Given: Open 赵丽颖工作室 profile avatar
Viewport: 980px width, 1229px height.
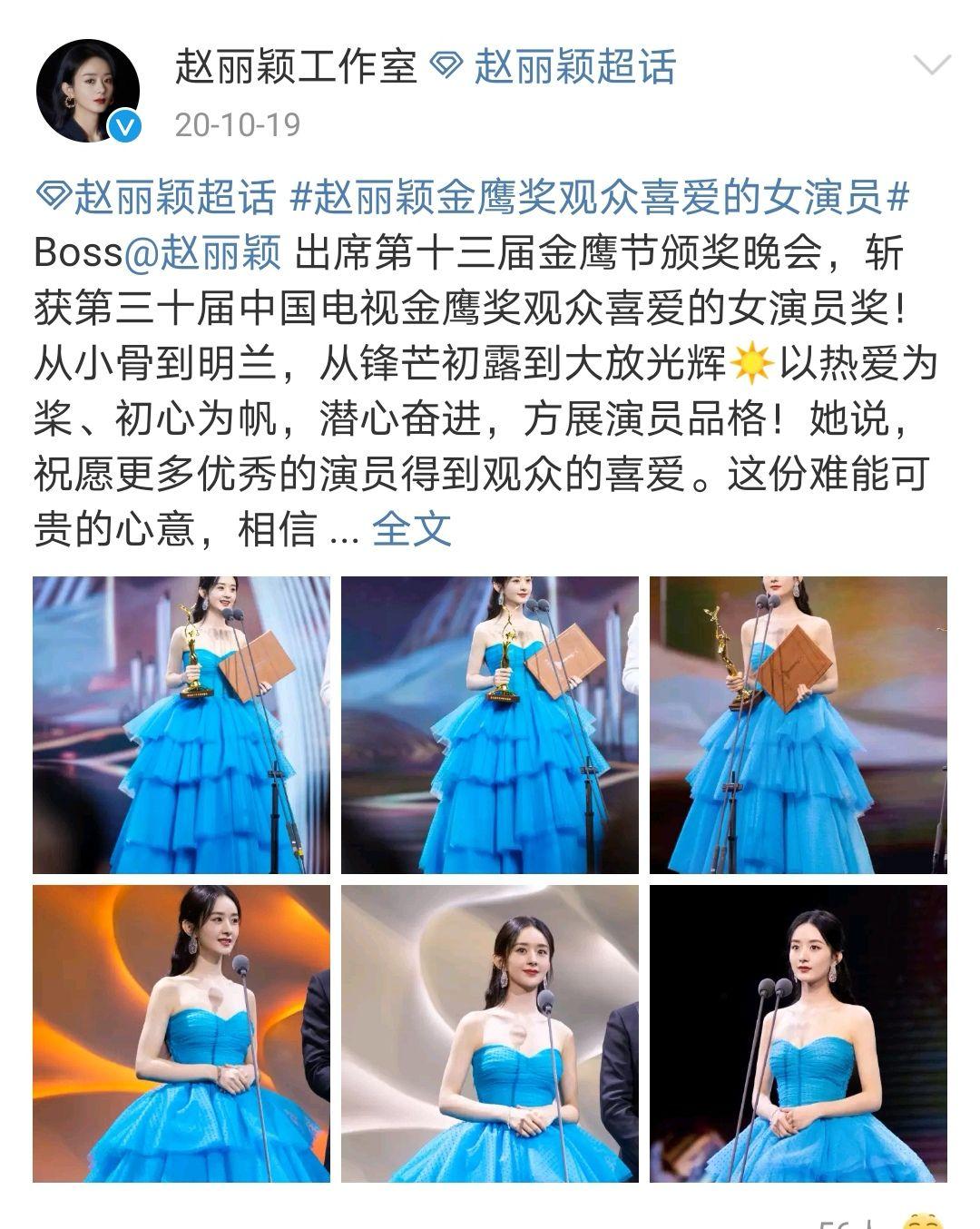Looking at the screenshot, I should coord(88,91).
